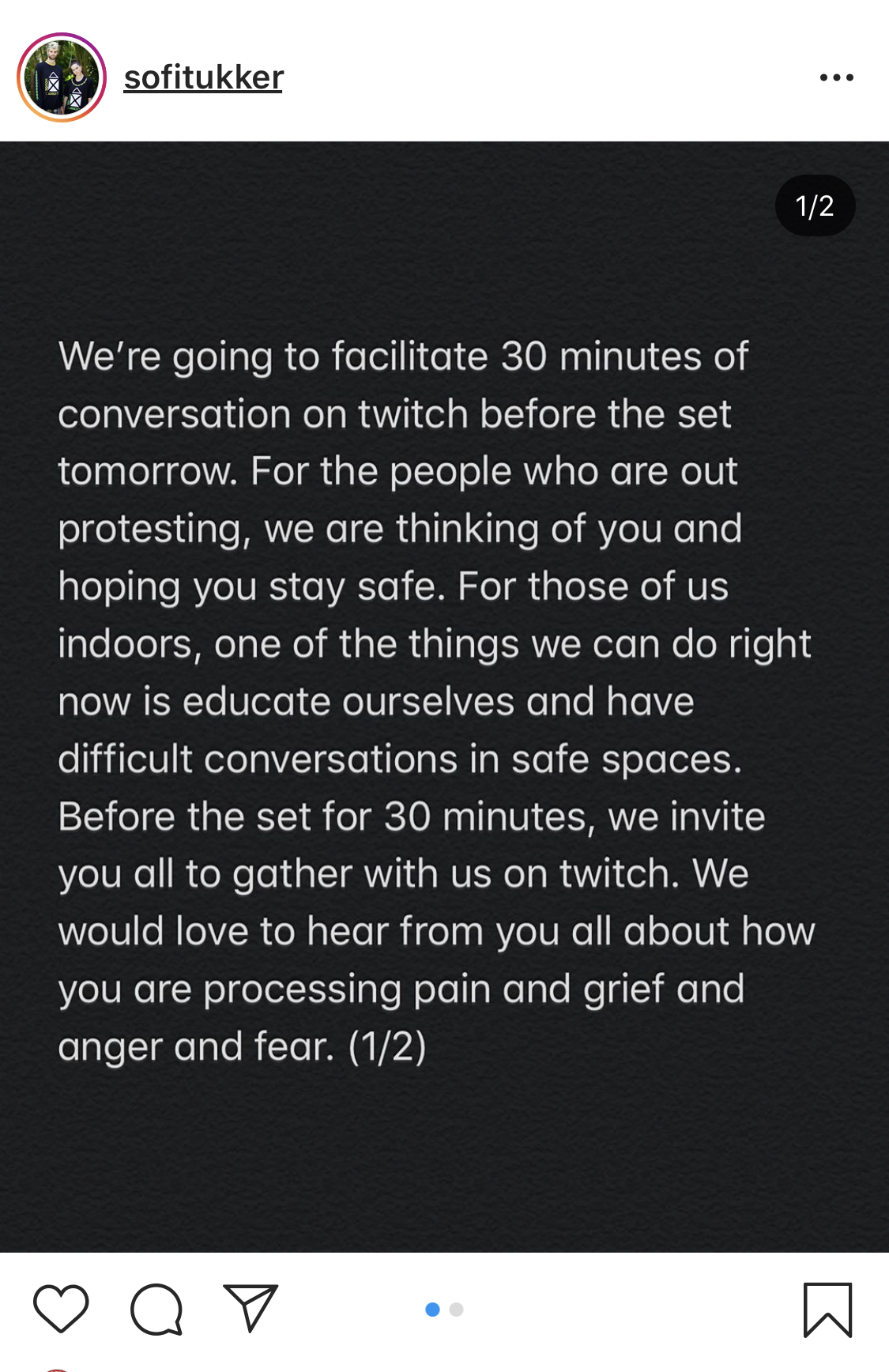889x1372 pixels.
Task: Open the post's three-dot options menu
Action: coord(836,77)
